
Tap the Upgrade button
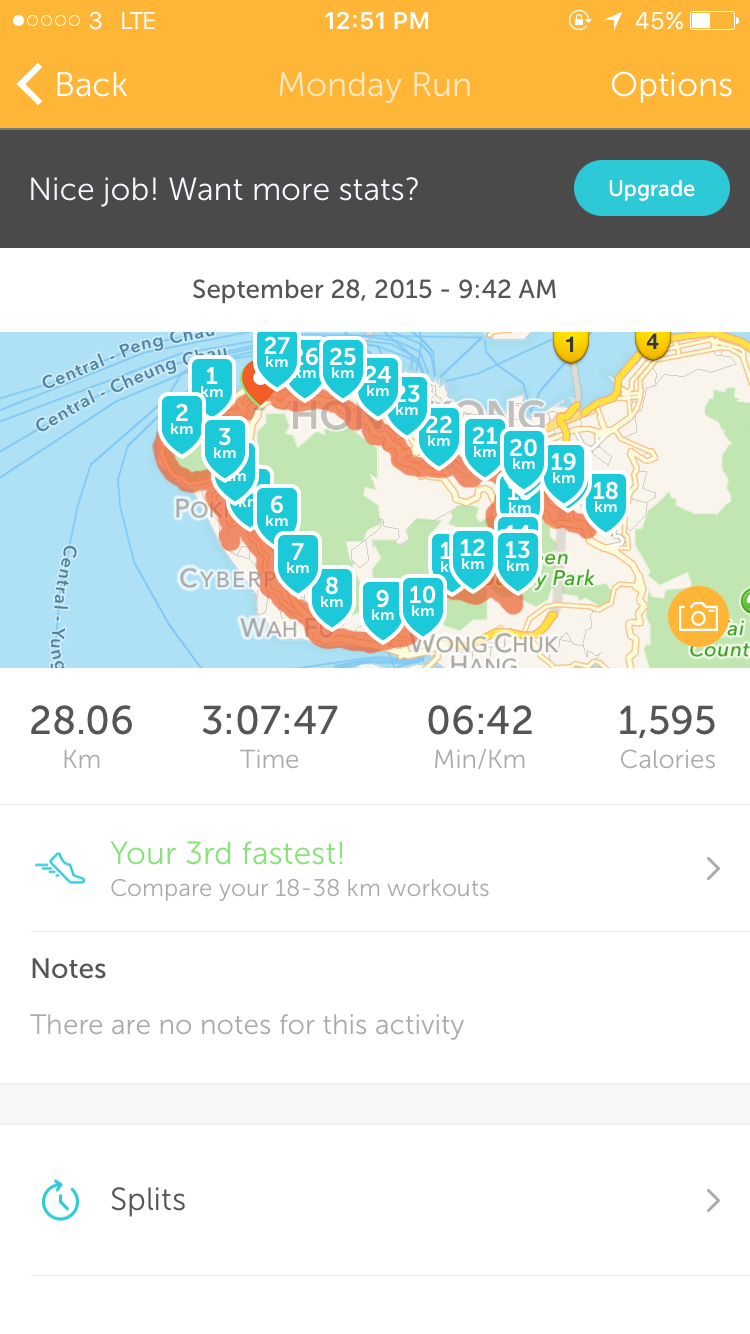651,188
